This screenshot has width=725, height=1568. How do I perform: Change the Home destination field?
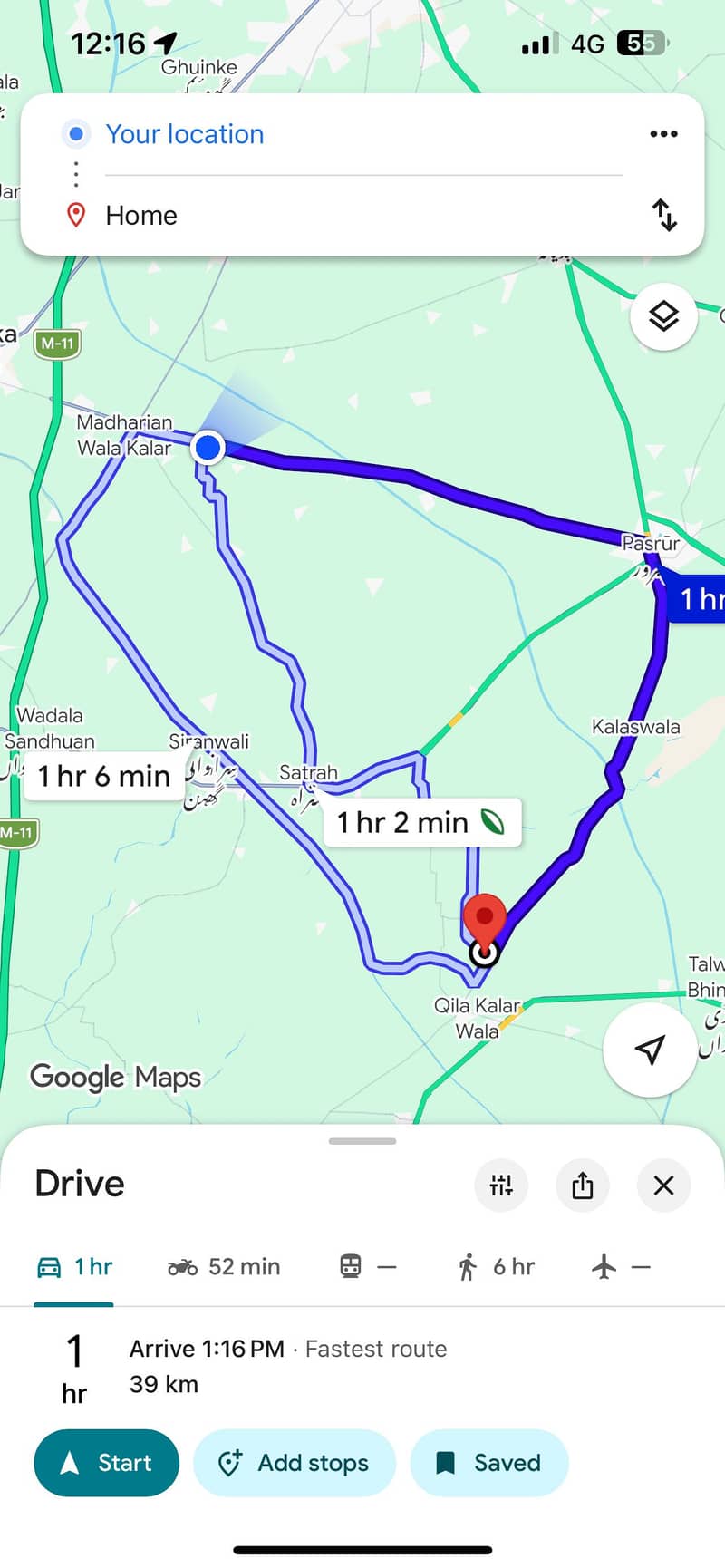click(141, 216)
